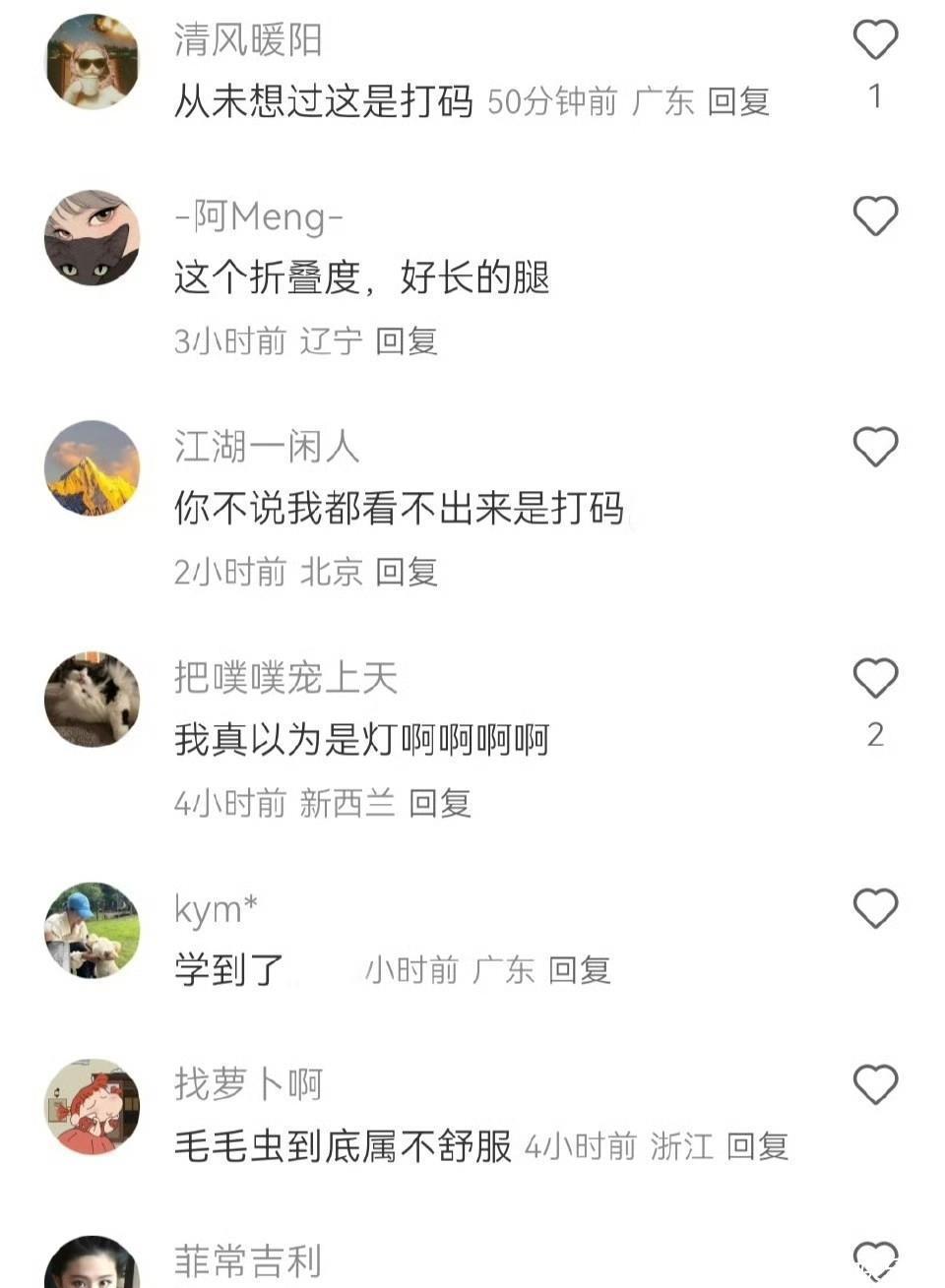Reply to -阿Meng-'s comment
This screenshot has width=945, height=1288.
407,341
